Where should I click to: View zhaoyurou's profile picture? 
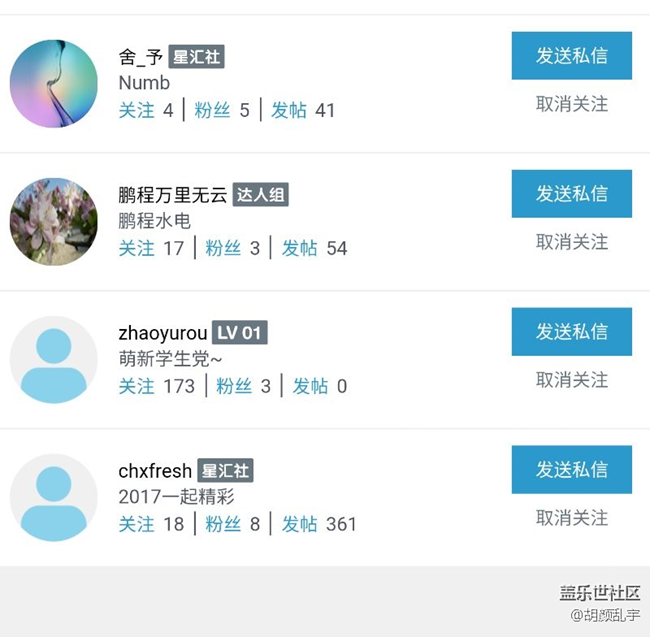point(54,360)
